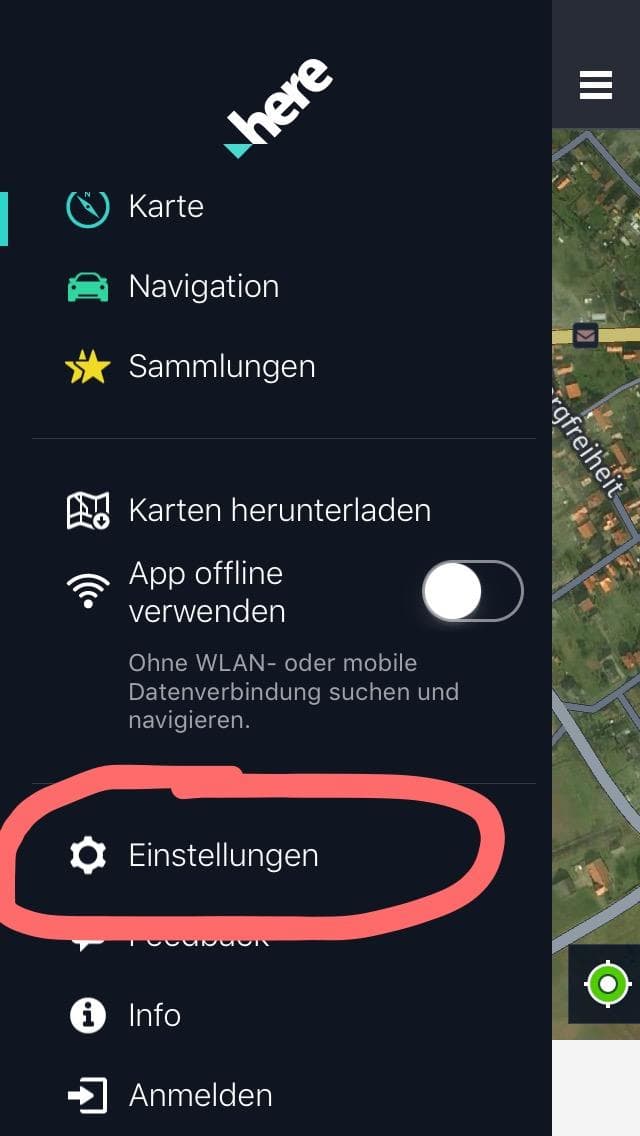Viewport: 640px width, 1136px height.
Task: Toggle App offline verwenden switch
Action: click(473, 591)
